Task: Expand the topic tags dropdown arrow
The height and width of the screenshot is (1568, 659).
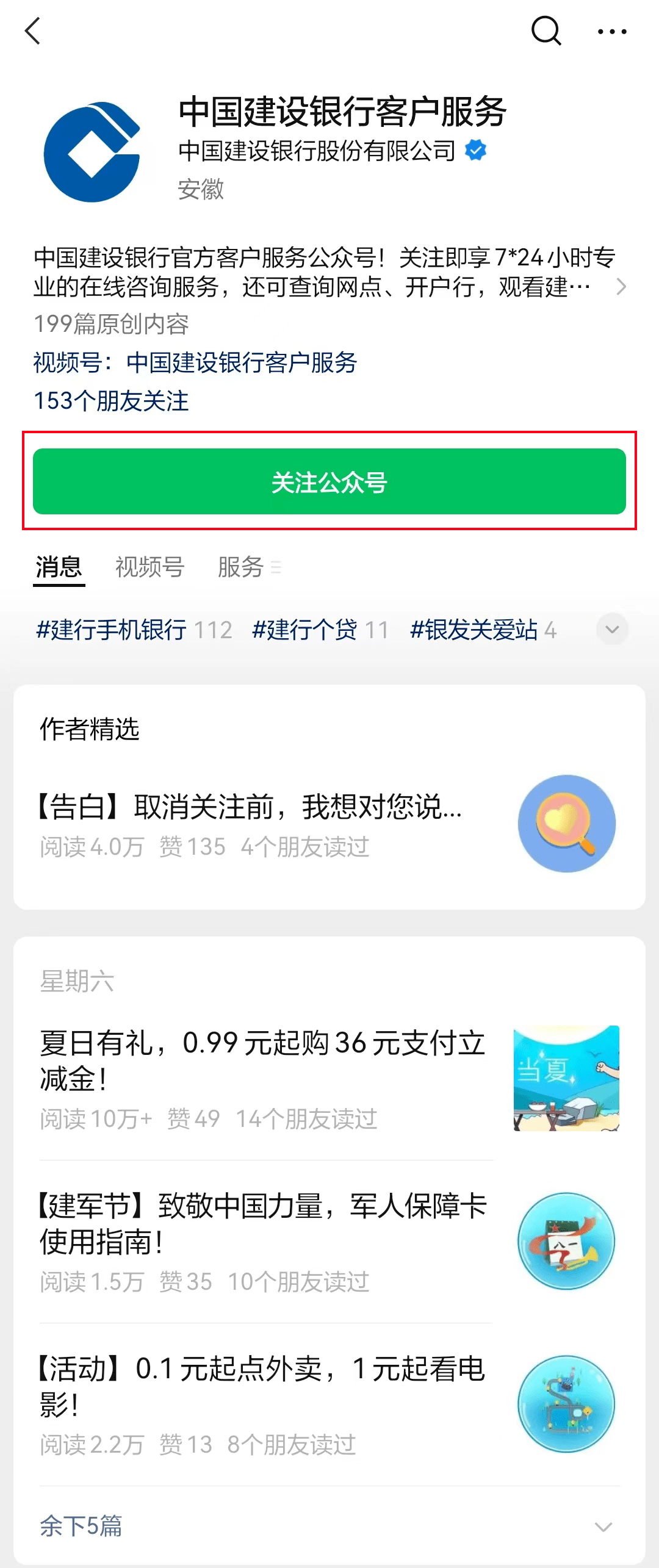Action: click(612, 629)
